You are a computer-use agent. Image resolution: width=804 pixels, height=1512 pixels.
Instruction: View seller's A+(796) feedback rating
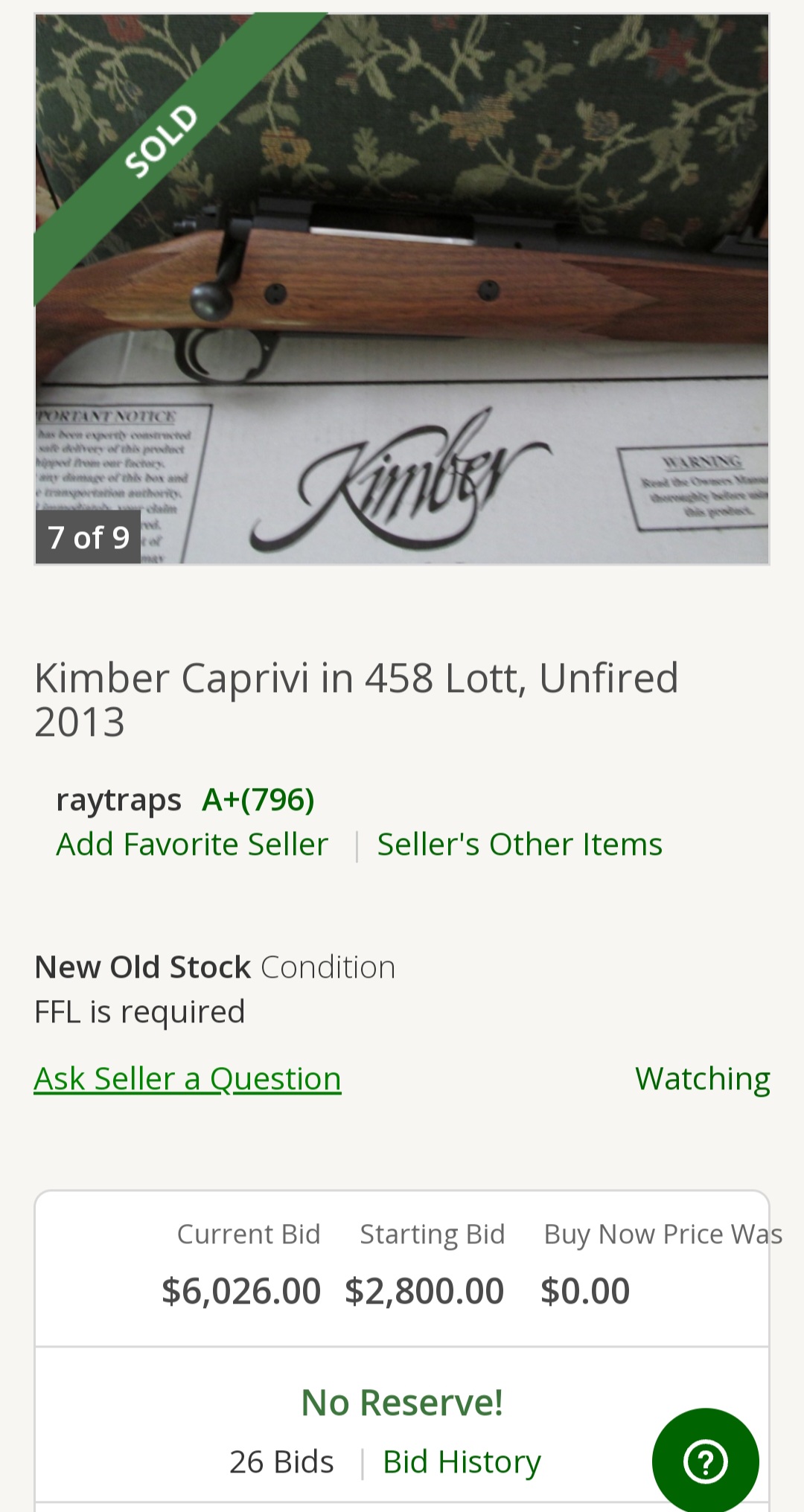pyautogui.click(x=258, y=801)
